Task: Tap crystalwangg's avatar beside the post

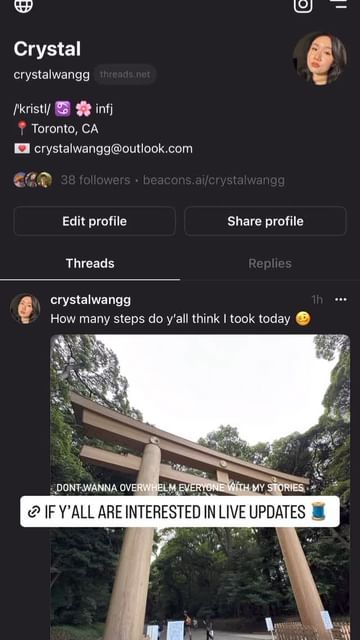Action: click(x=25, y=309)
